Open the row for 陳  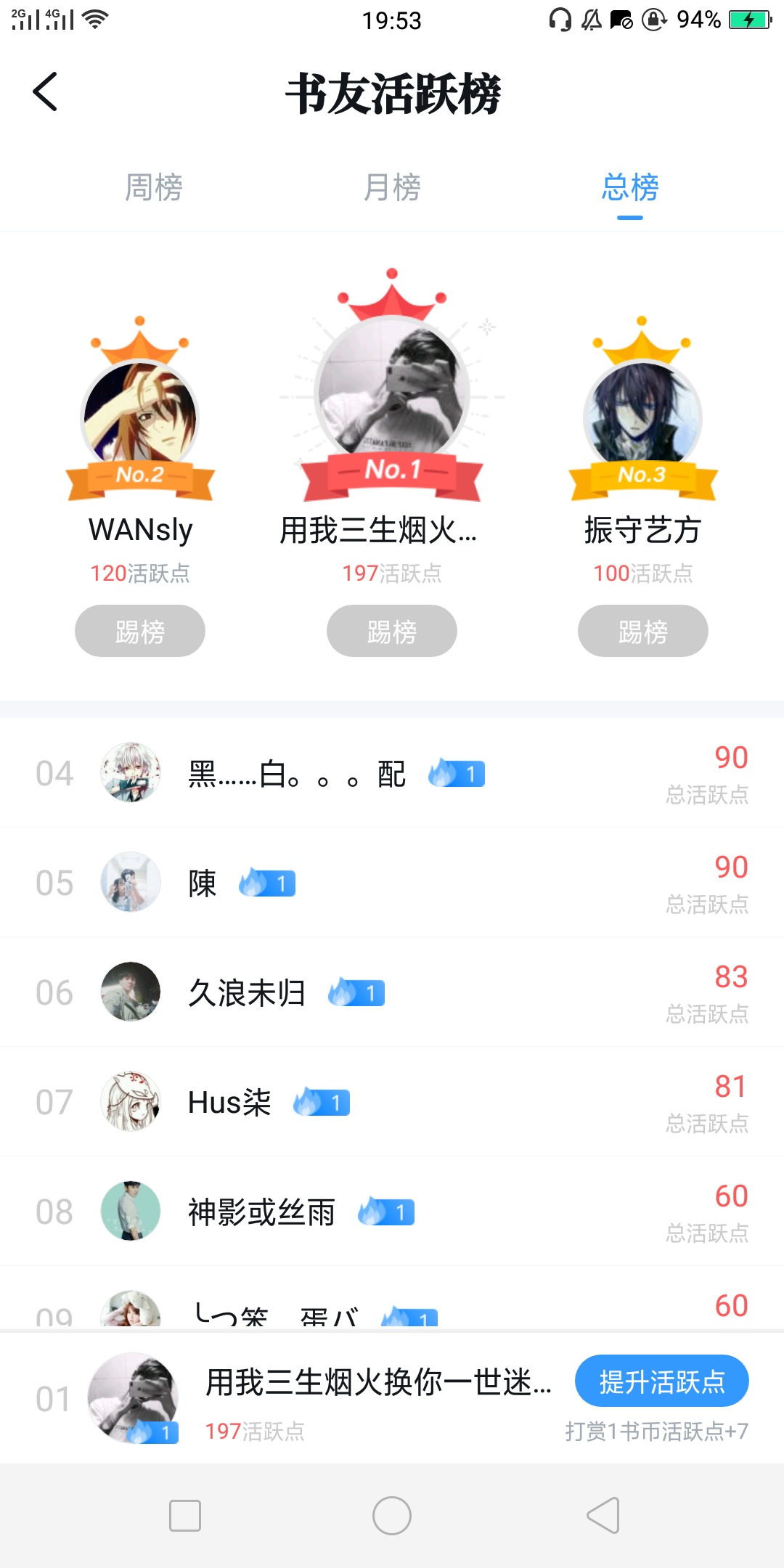[392, 883]
